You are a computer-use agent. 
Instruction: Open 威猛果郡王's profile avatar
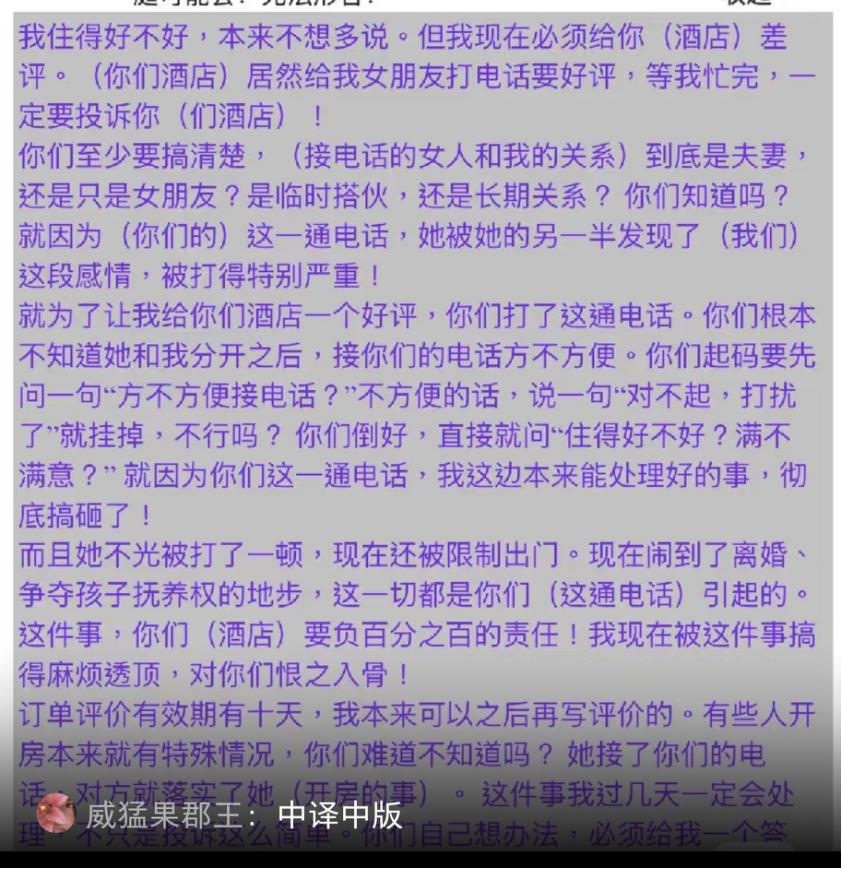(55, 815)
